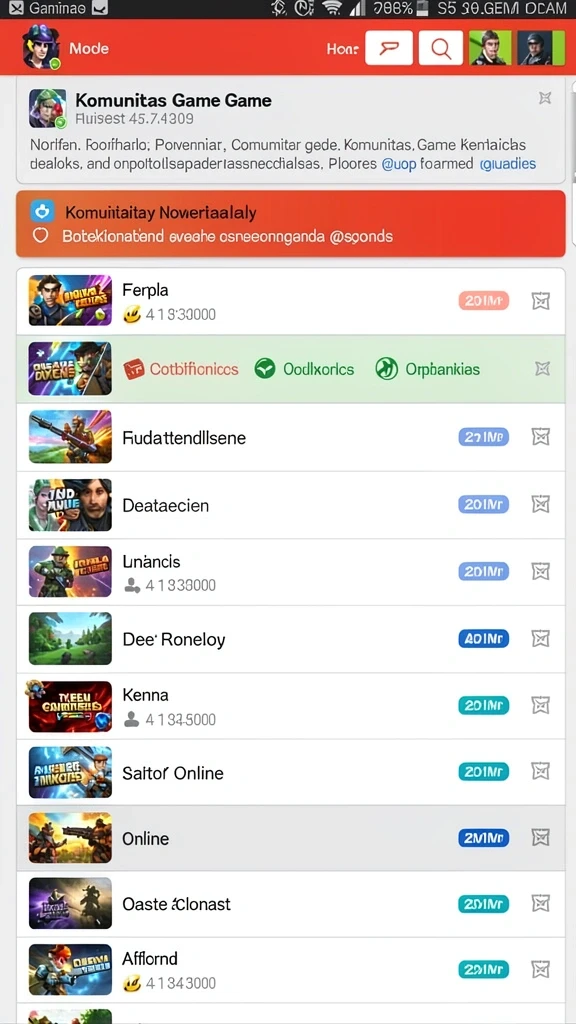Open the right-most avatar in header

[541, 48]
